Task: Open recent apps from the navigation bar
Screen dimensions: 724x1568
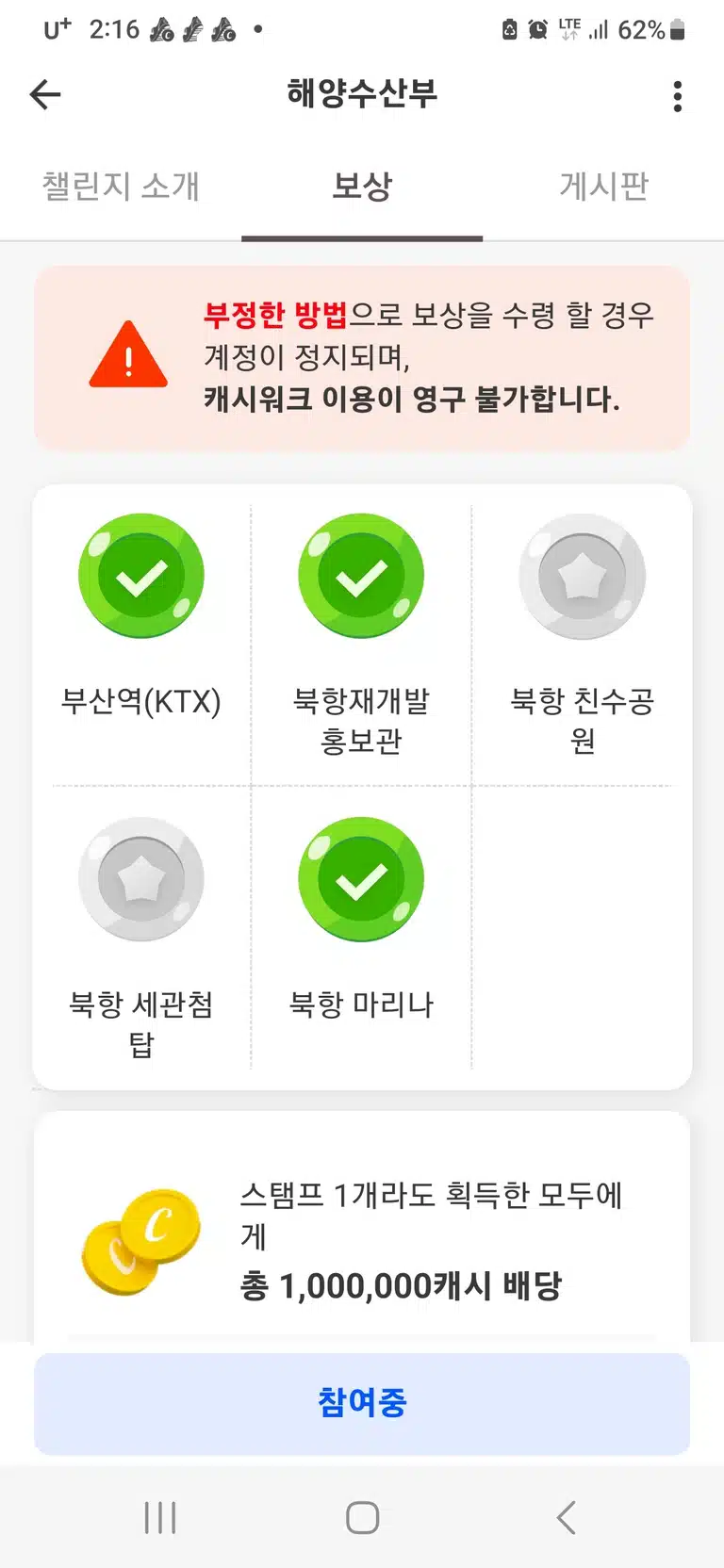Action: click(160, 1518)
